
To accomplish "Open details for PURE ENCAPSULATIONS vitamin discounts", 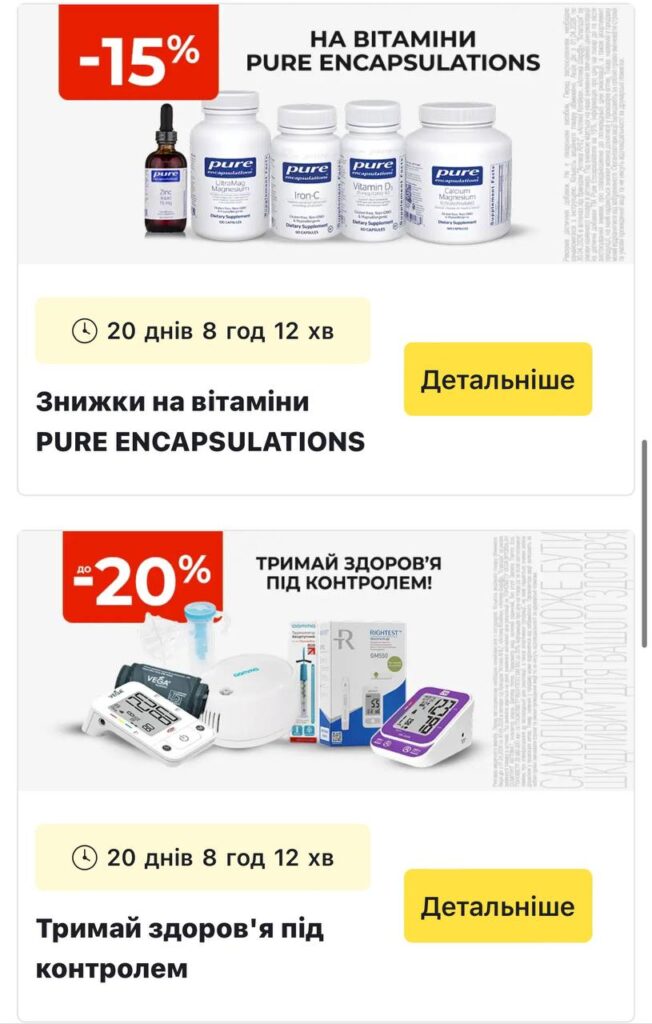I will tap(497, 379).
